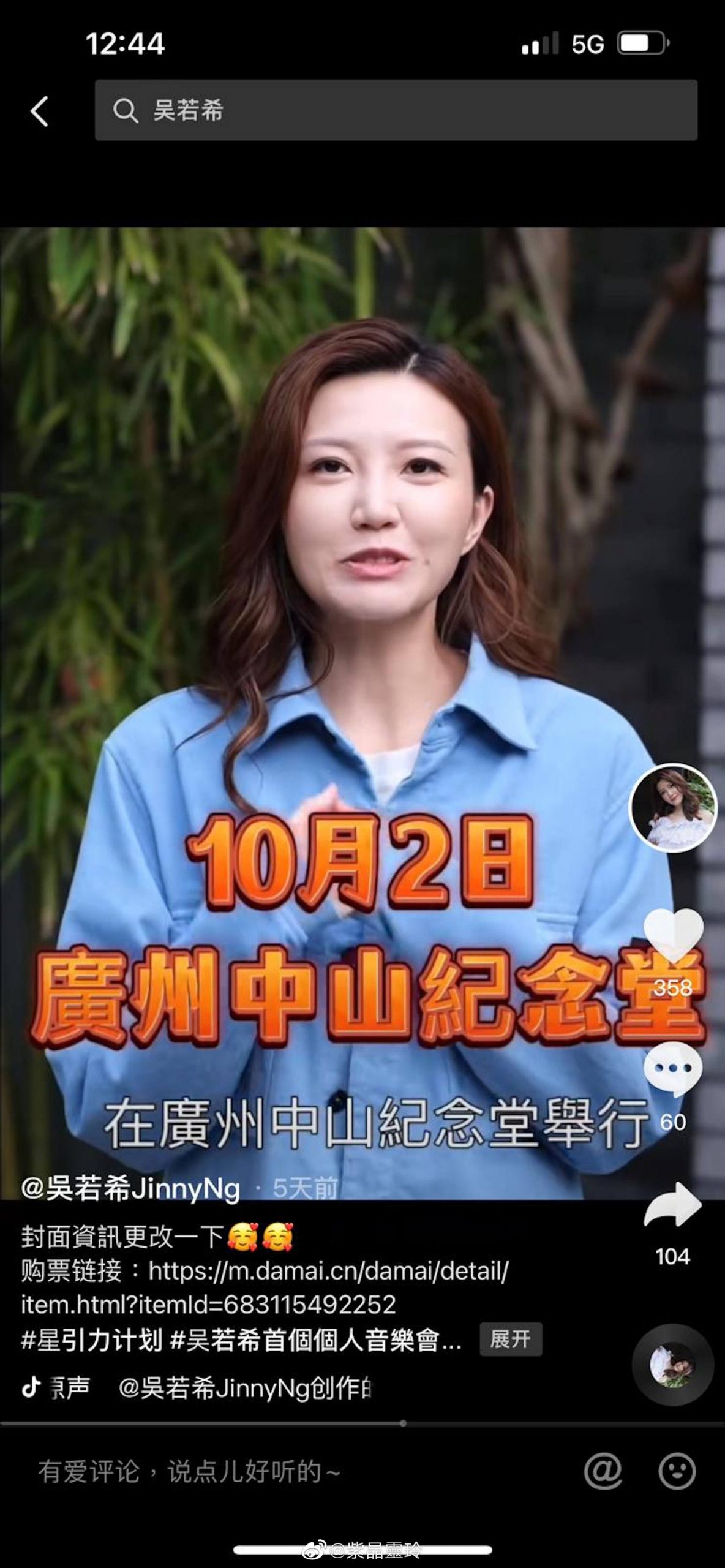Screen dimensions: 725x1568
Task: Open the emoji picker smiley
Action: (677, 1471)
